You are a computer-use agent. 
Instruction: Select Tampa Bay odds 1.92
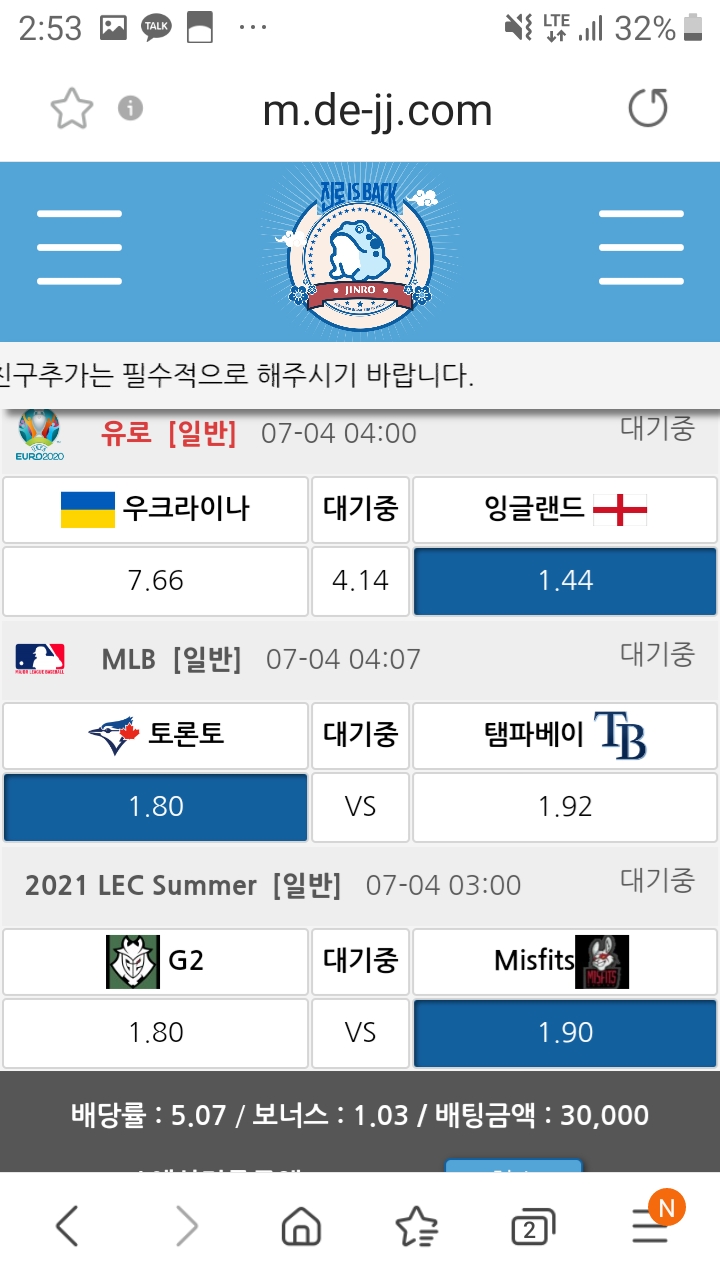tap(565, 807)
